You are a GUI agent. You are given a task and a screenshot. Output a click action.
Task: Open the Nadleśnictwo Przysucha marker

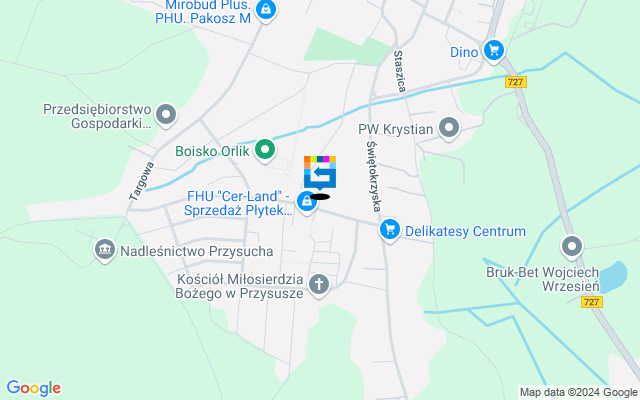[x=105, y=250]
